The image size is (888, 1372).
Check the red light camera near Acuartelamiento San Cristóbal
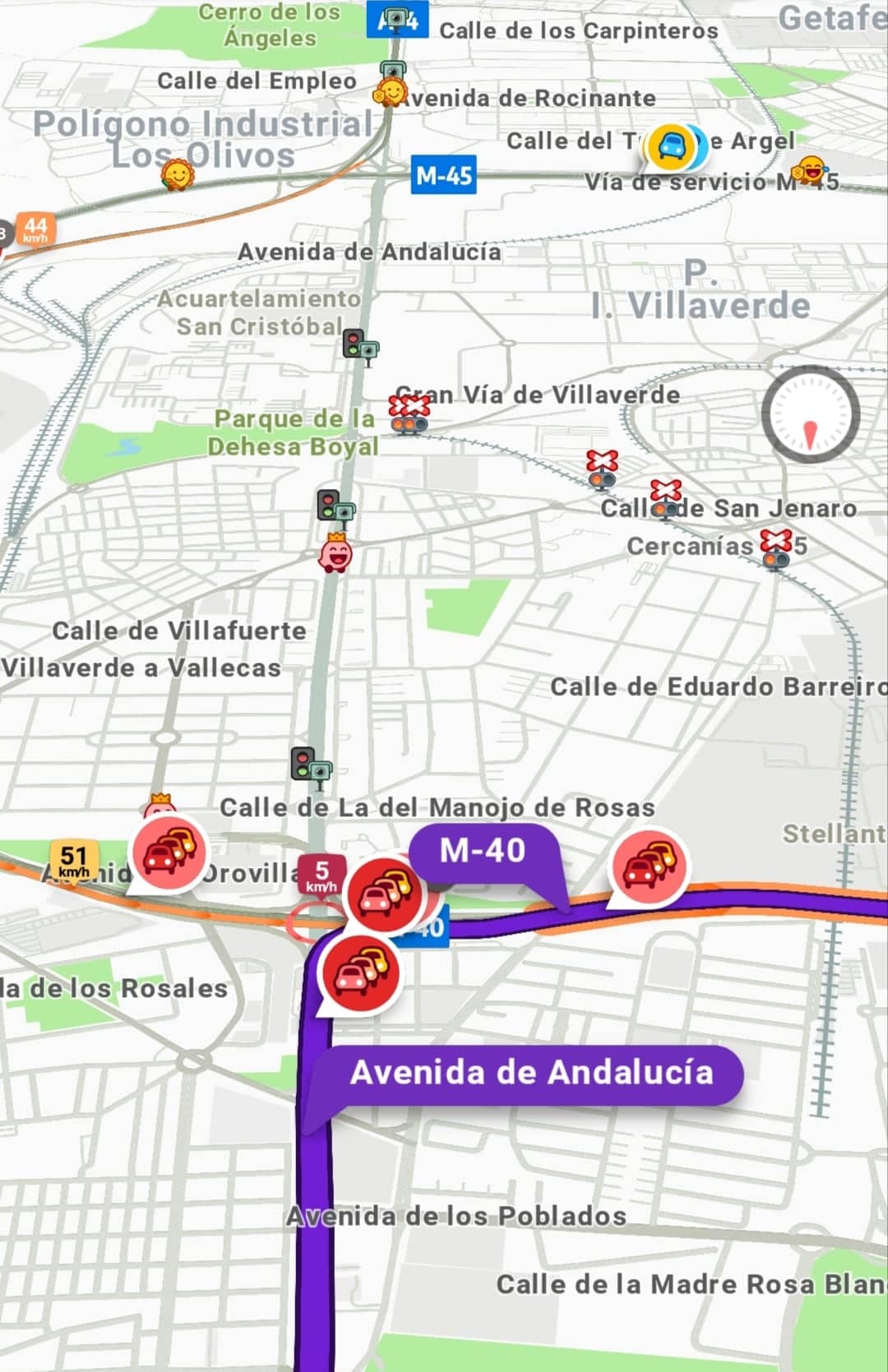click(359, 344)
